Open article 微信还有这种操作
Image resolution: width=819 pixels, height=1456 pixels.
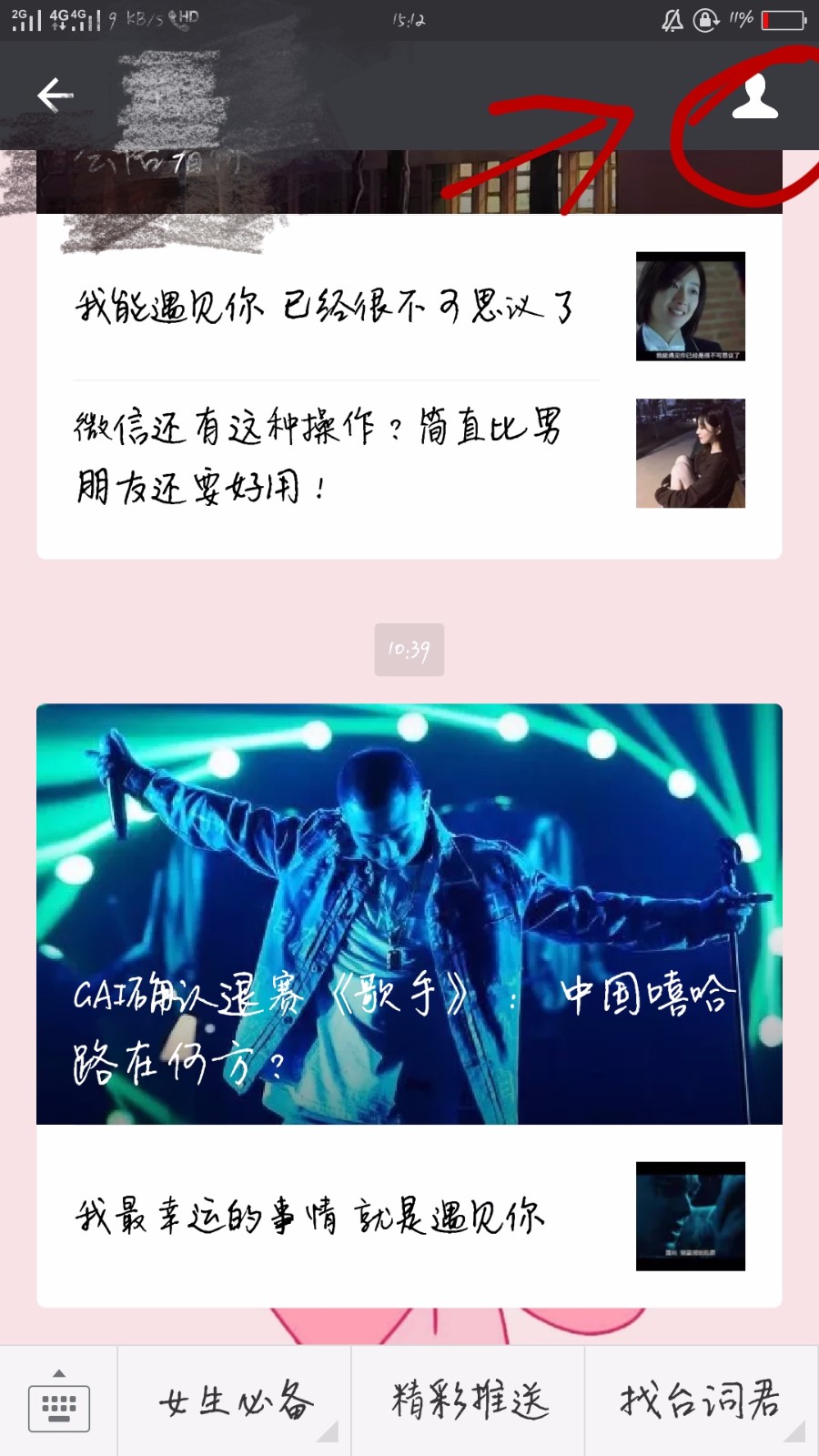coord(409,455)
